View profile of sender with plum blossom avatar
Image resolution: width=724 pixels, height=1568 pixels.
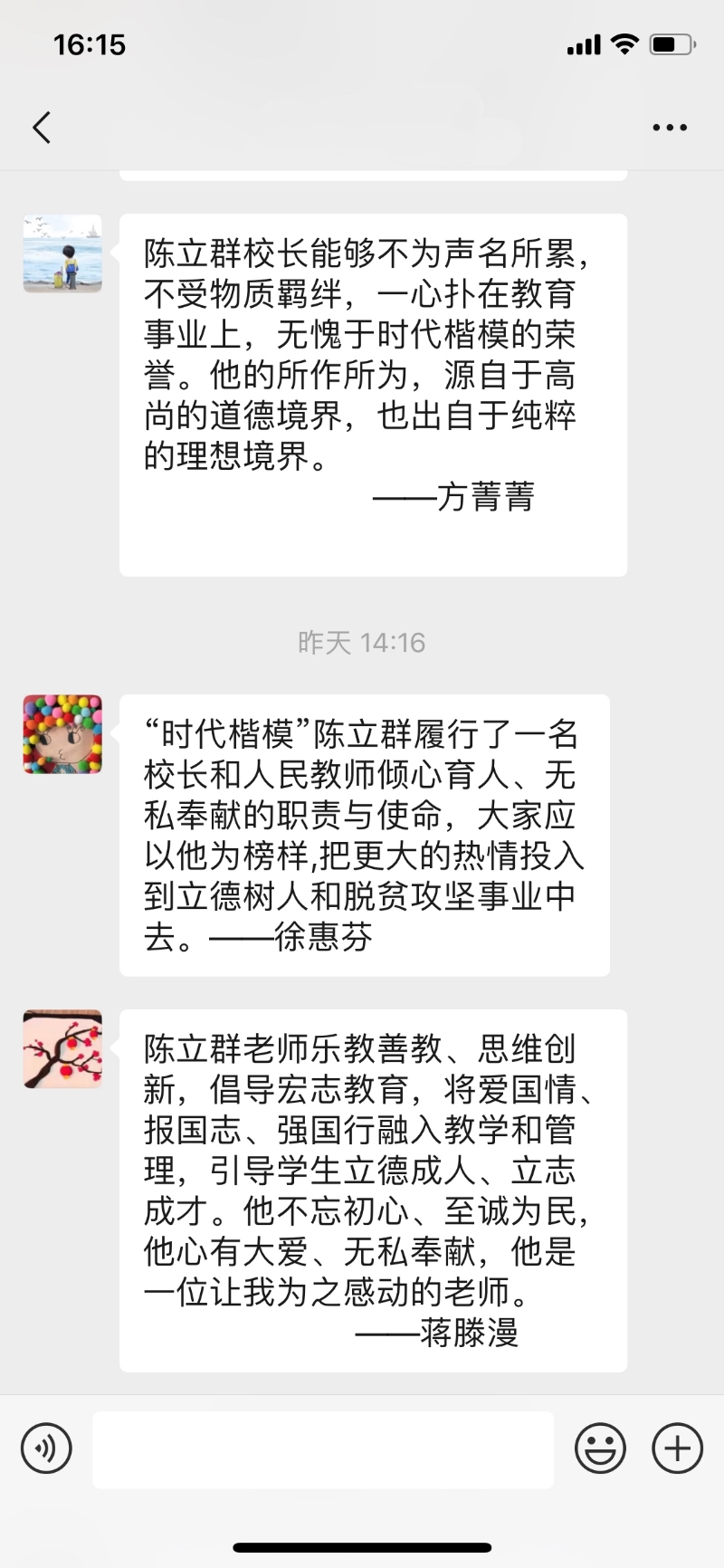point(62,1049)
